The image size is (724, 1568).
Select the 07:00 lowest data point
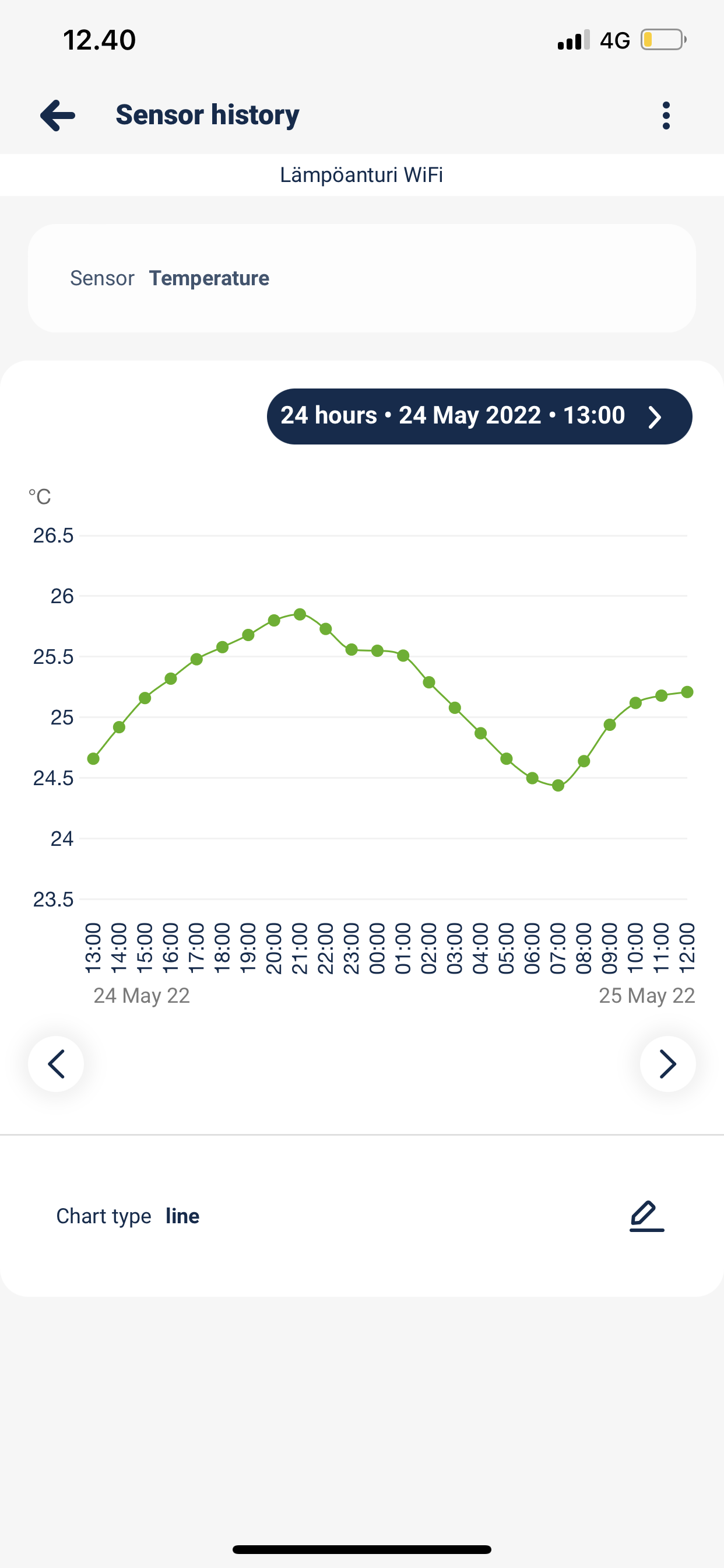[x=558, y=786]
